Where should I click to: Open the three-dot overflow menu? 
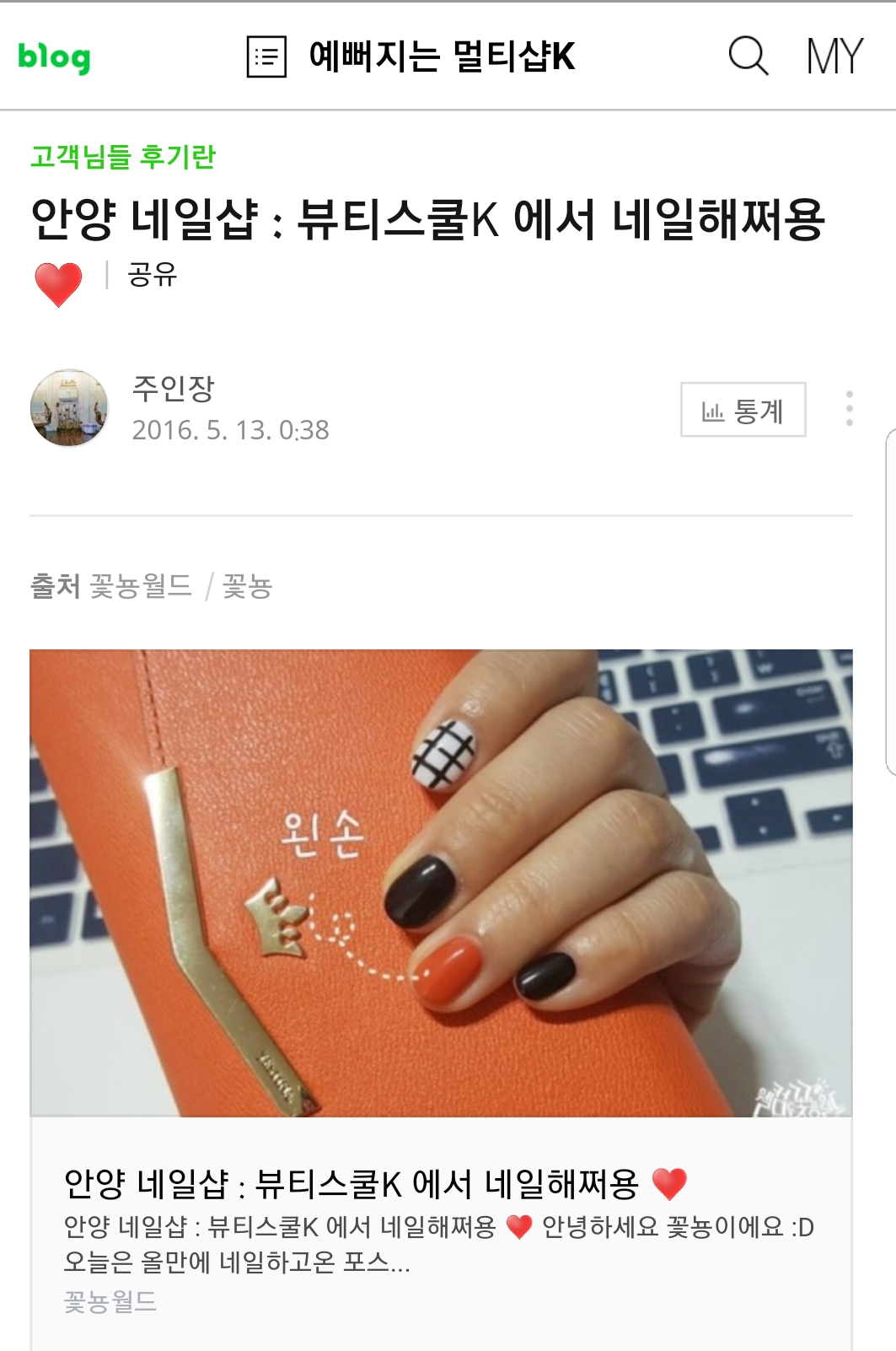pyautogui.click(x=849, y=408)
